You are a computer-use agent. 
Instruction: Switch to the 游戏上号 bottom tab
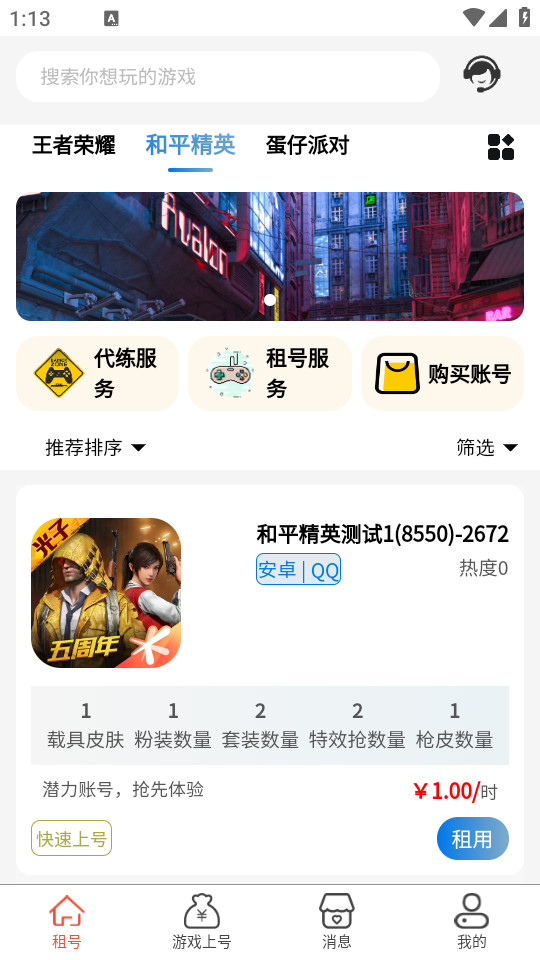pos(201,922)
